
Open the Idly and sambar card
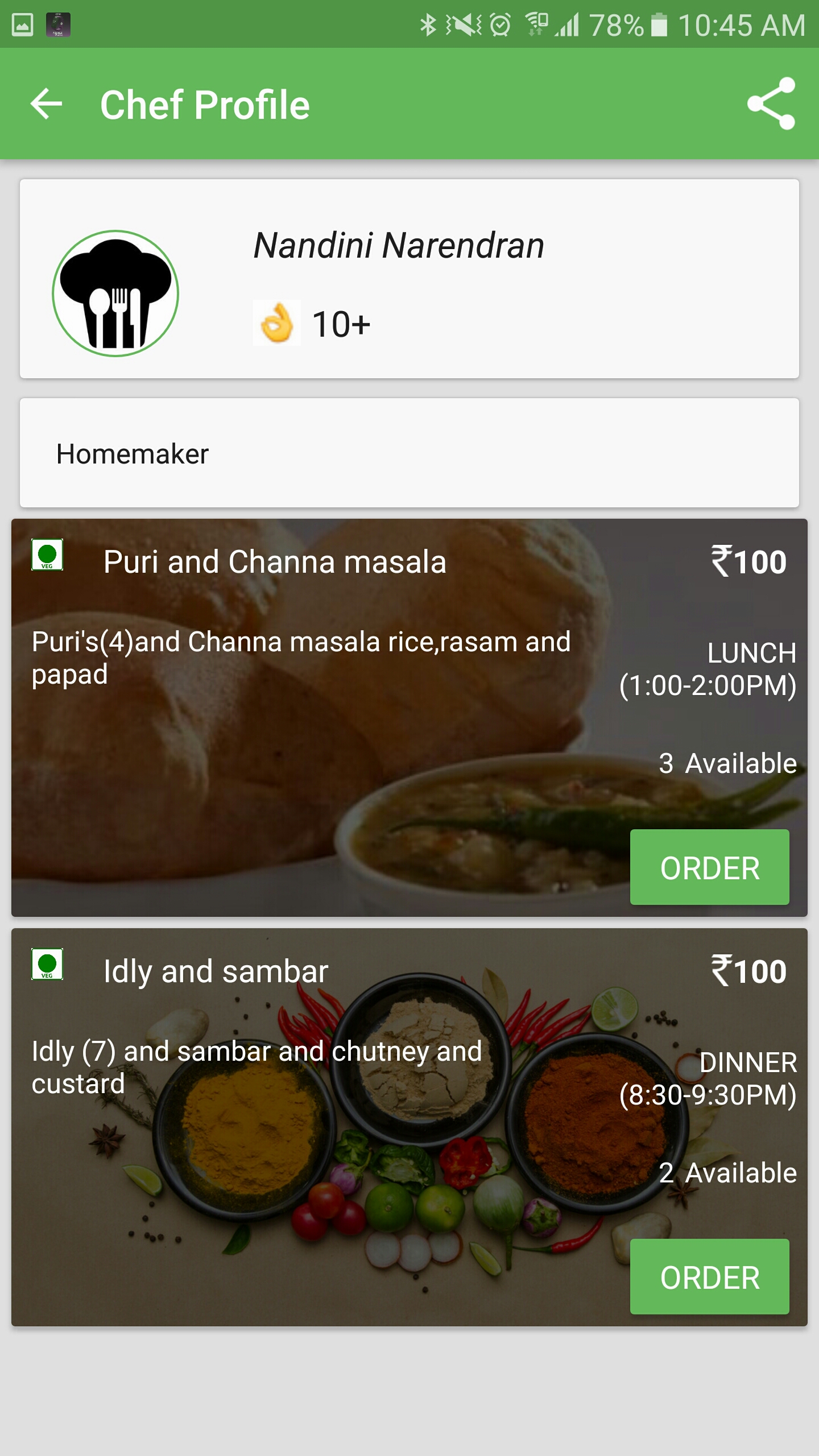(x=409, y=1127)
